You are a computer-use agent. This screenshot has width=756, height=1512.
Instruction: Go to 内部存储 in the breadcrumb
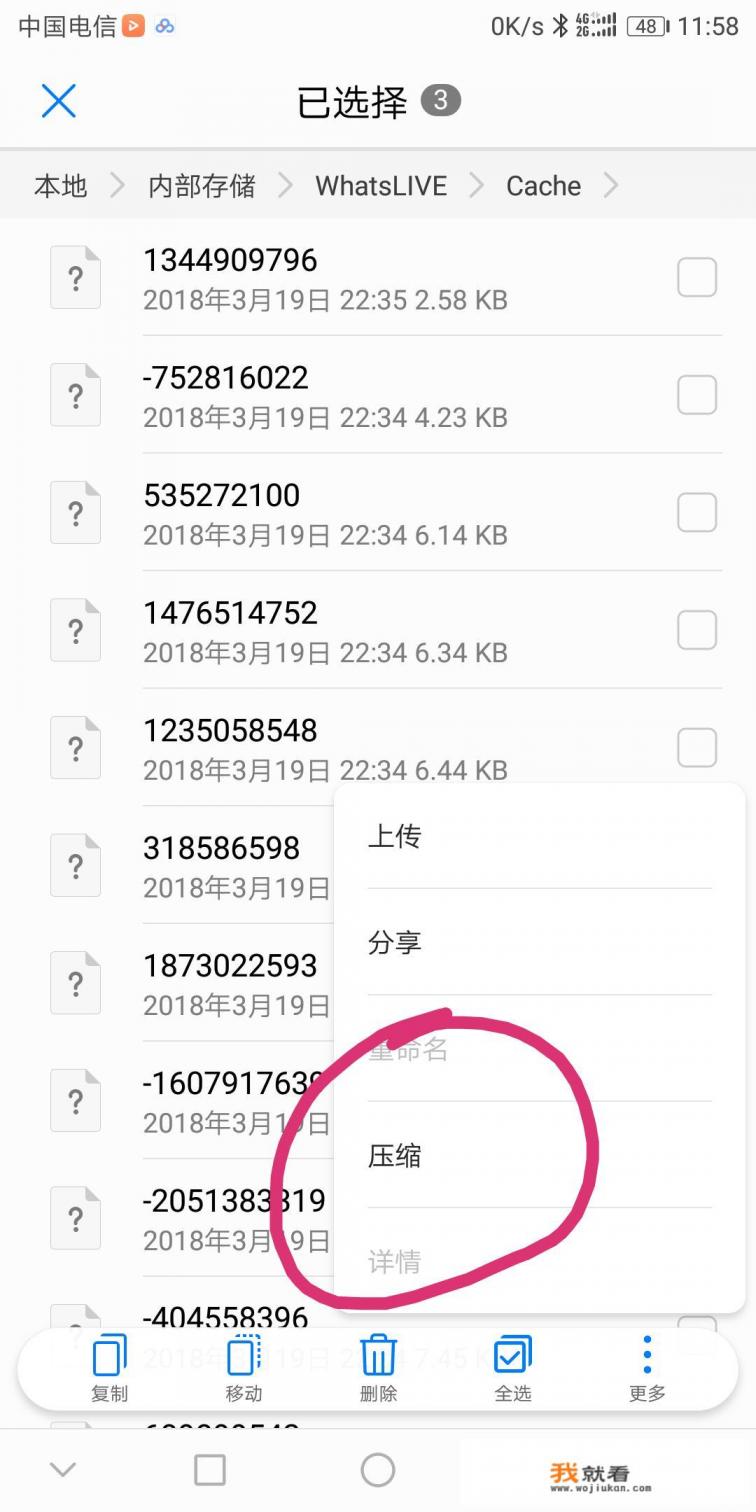[202, 186]
